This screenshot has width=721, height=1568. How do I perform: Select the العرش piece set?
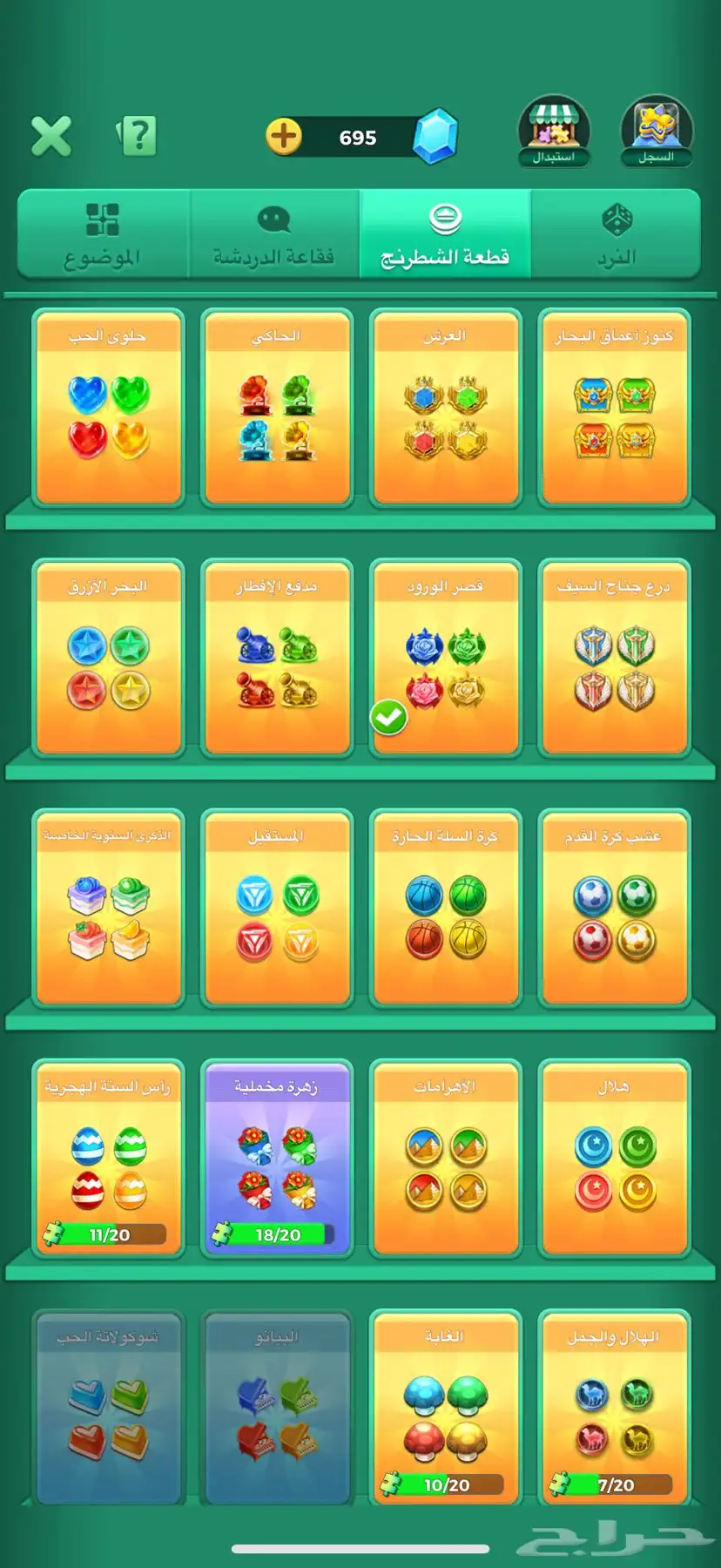[x=446, y=408]
